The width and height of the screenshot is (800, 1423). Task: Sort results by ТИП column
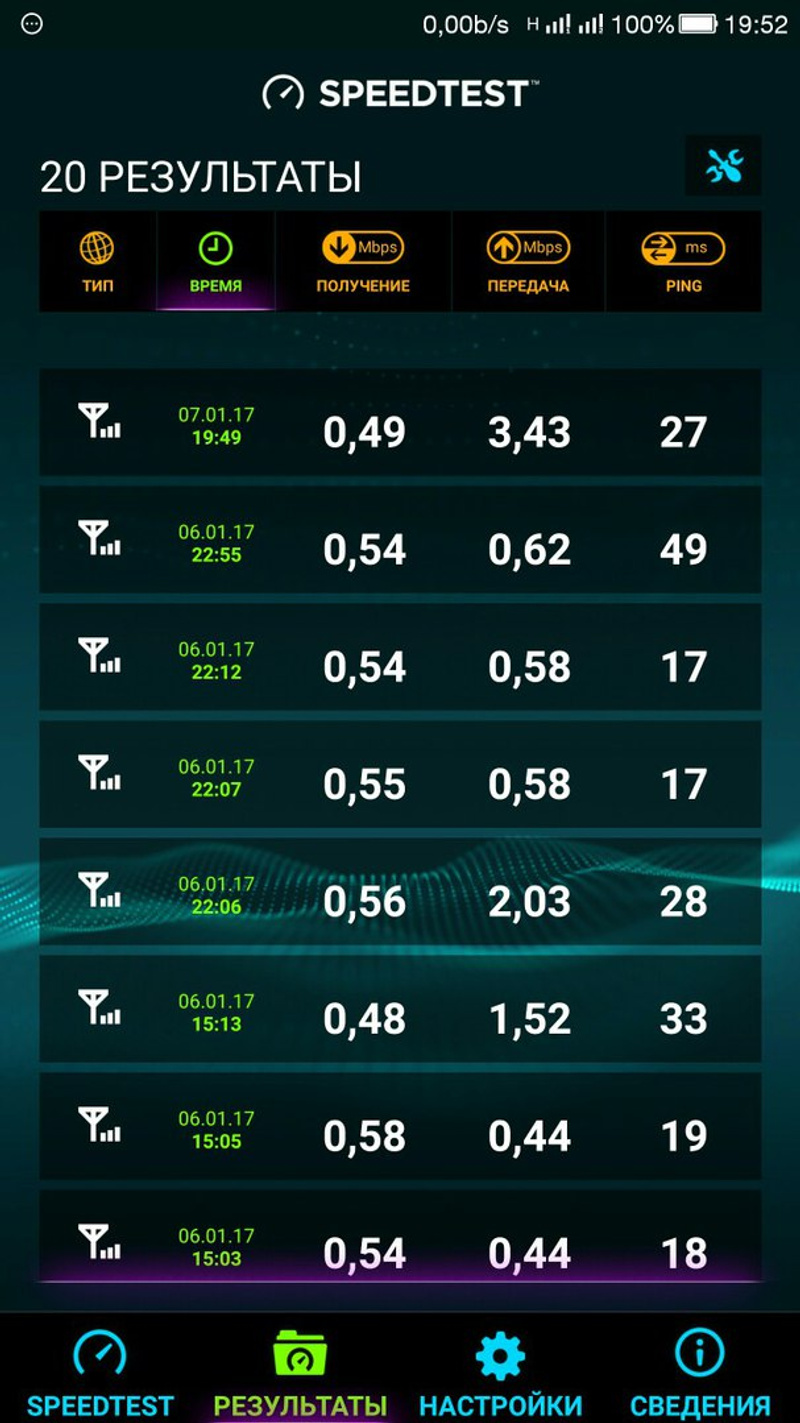97,262
